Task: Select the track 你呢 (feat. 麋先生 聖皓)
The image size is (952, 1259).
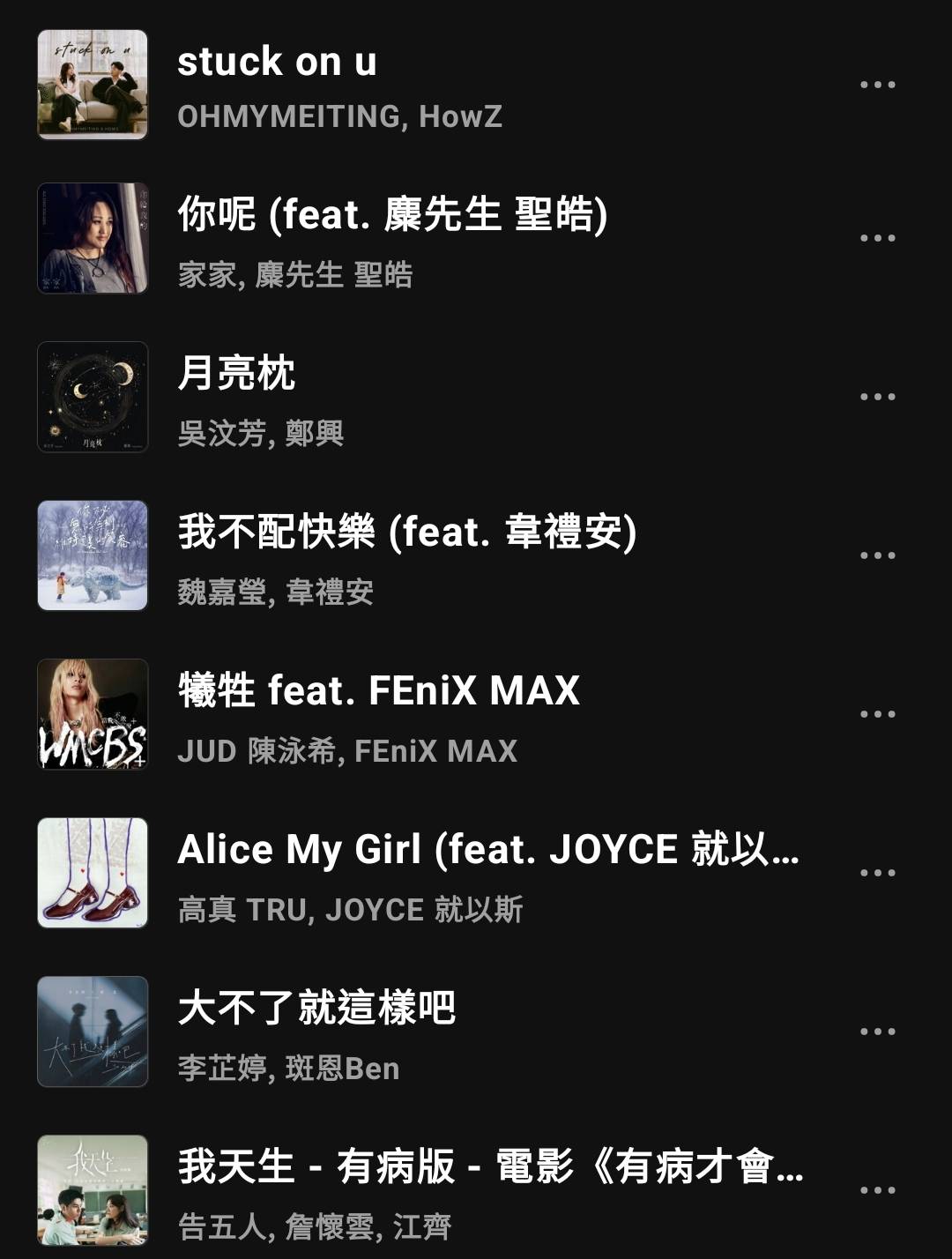Action: click(390, 214)
